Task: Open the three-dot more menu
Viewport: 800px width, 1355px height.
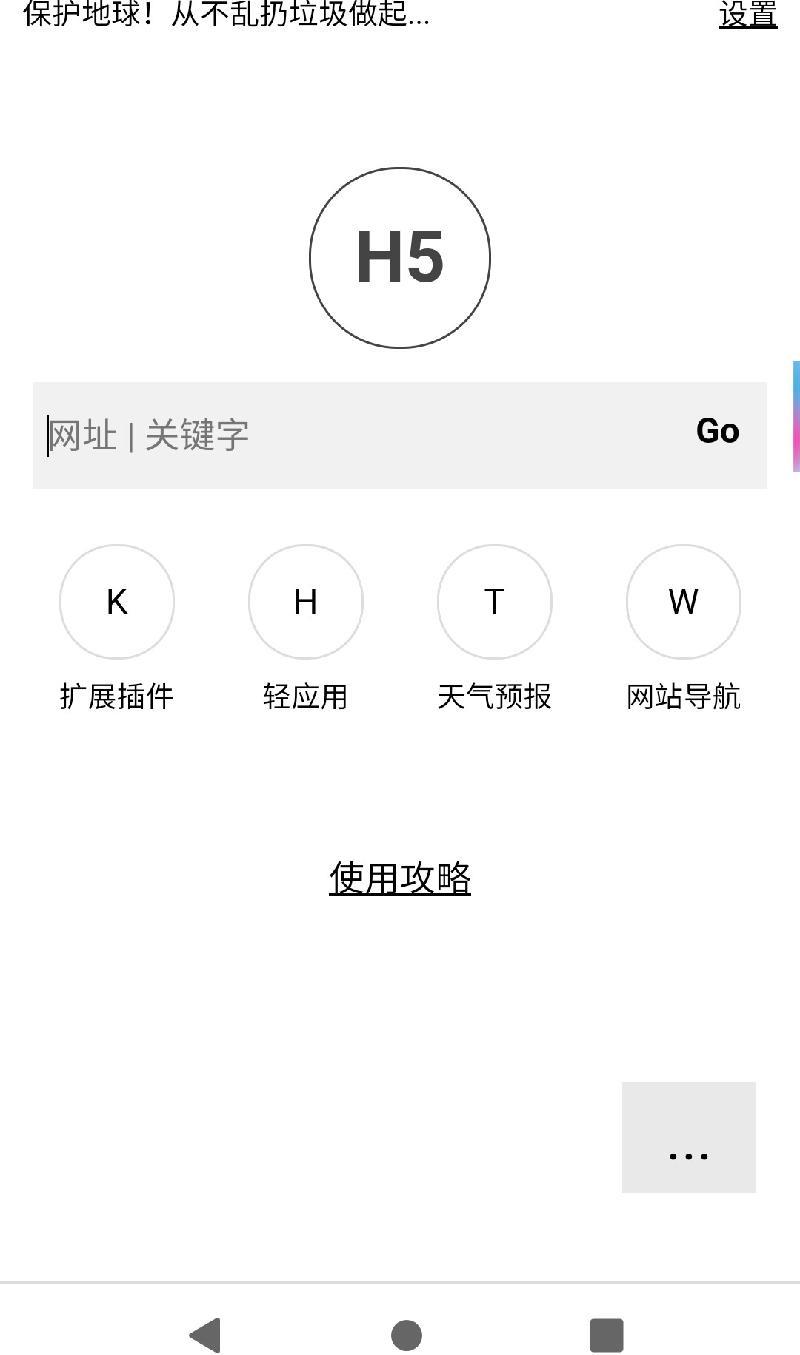Action: pos(689,1137)
